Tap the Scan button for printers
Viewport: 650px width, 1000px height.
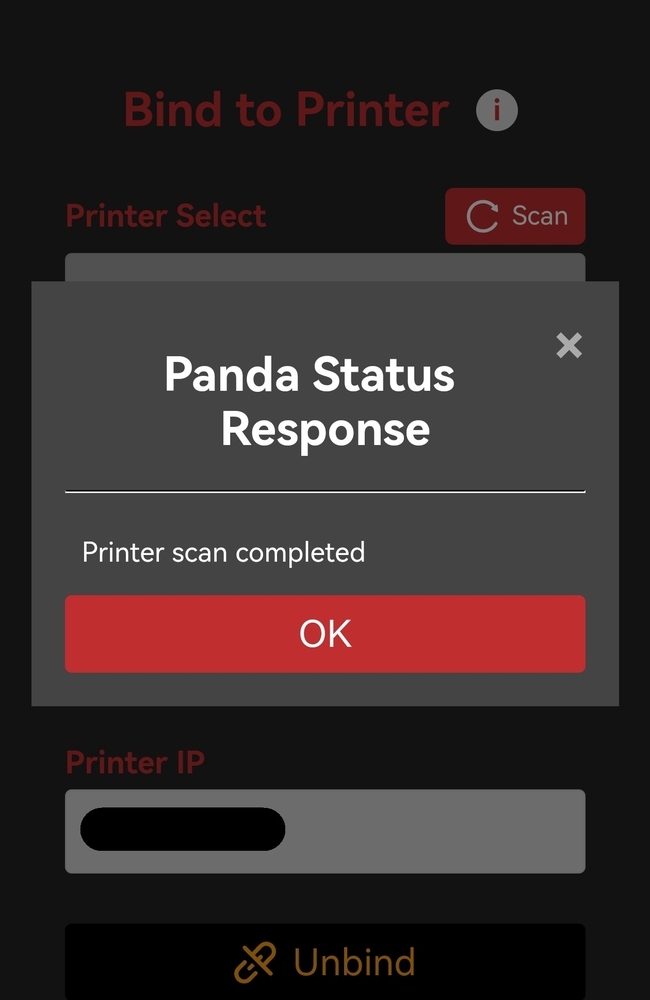click(x=515, y=216)
